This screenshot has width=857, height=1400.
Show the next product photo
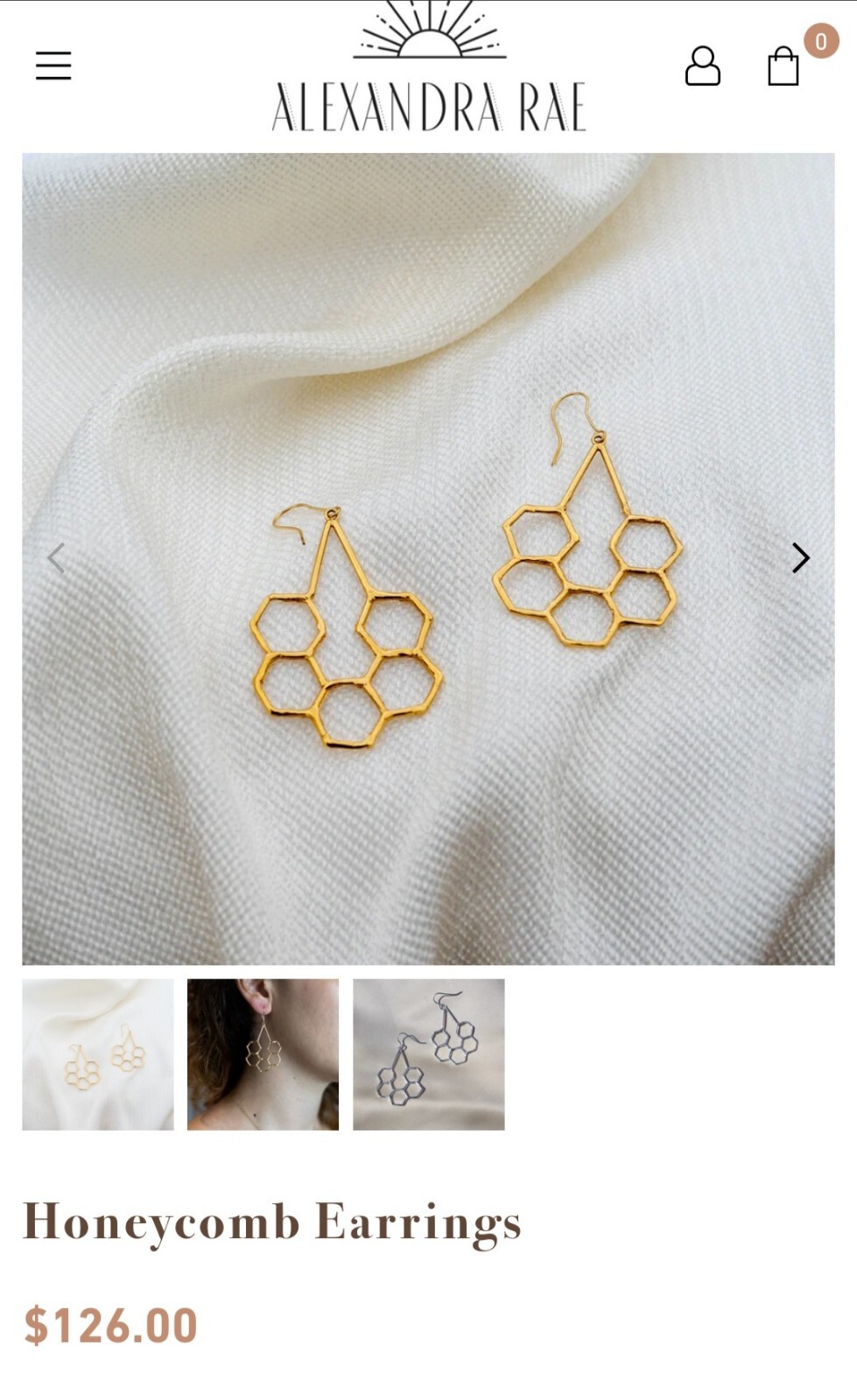[800, 557]
